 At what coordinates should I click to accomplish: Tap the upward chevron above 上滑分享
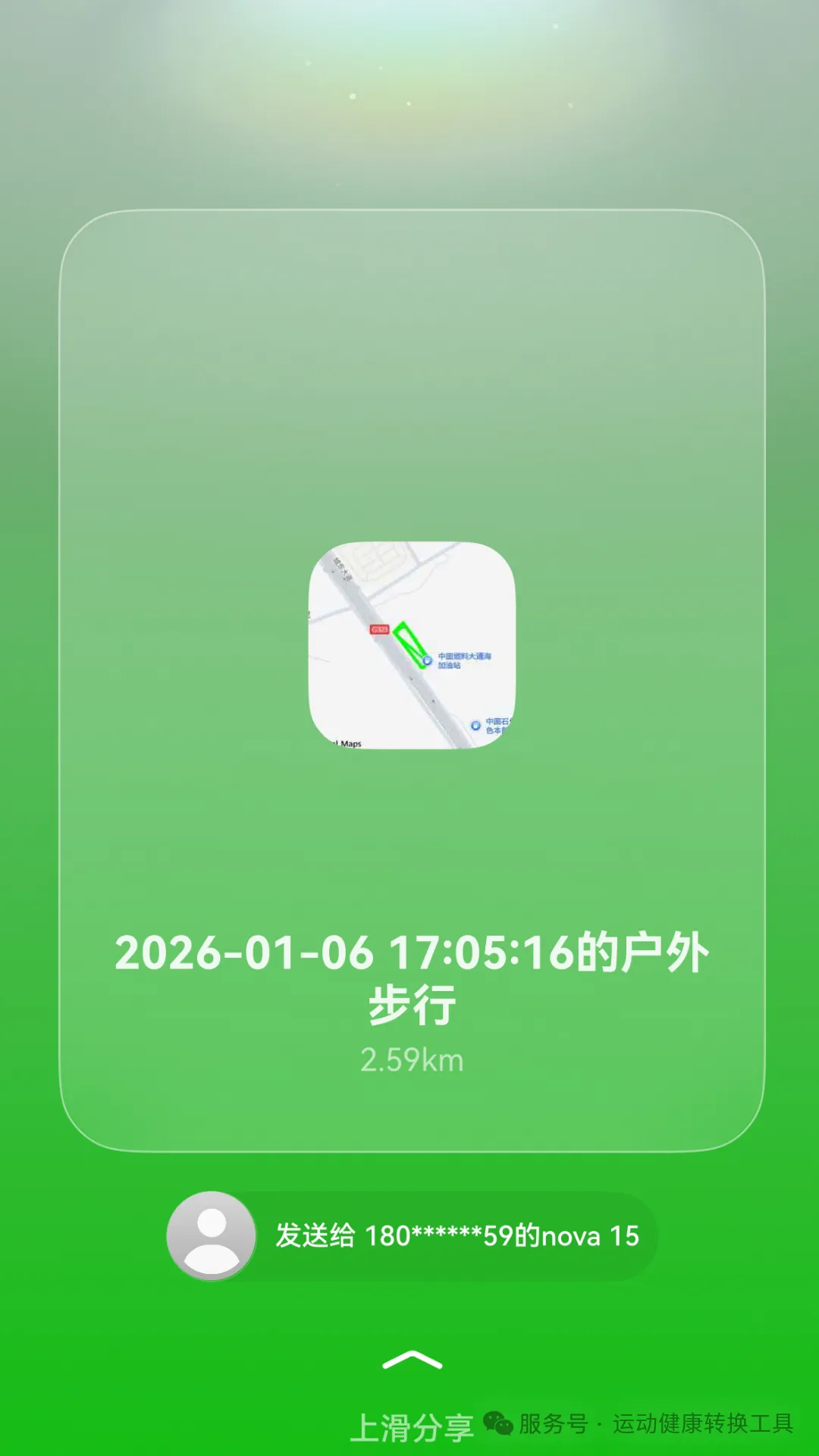point(412,1361)
